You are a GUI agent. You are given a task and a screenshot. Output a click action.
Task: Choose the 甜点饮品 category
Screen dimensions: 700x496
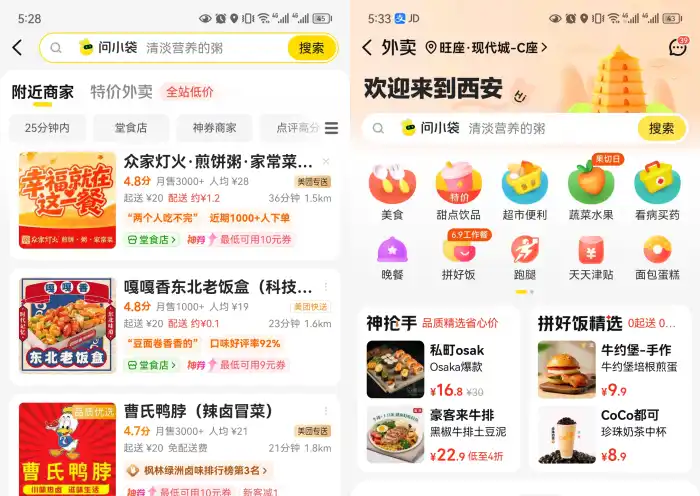click(458, 192)
